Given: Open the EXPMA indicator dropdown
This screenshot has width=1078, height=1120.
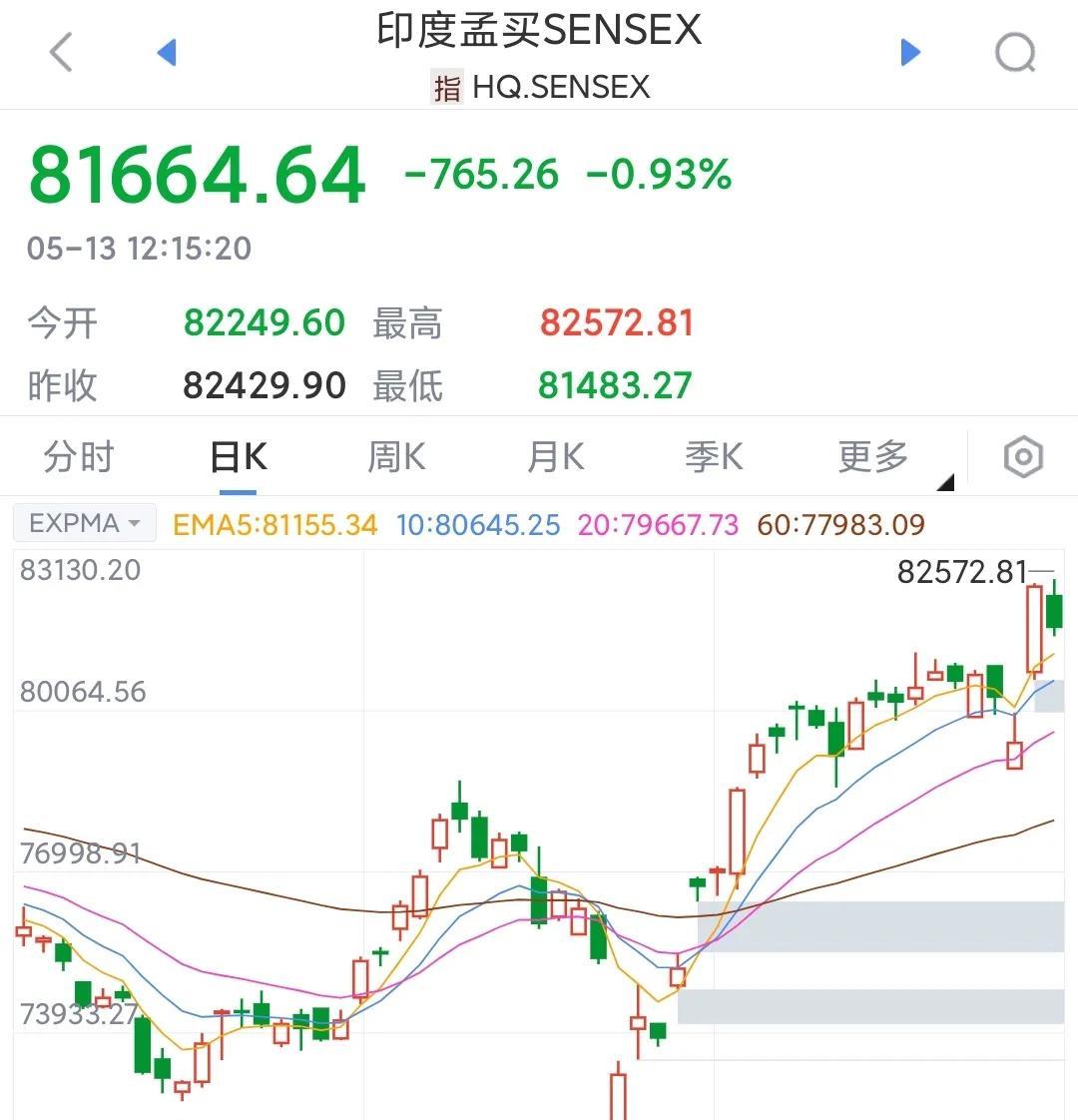Looking at the screenshot, I should pyautogui.click(x=86, y=523).
